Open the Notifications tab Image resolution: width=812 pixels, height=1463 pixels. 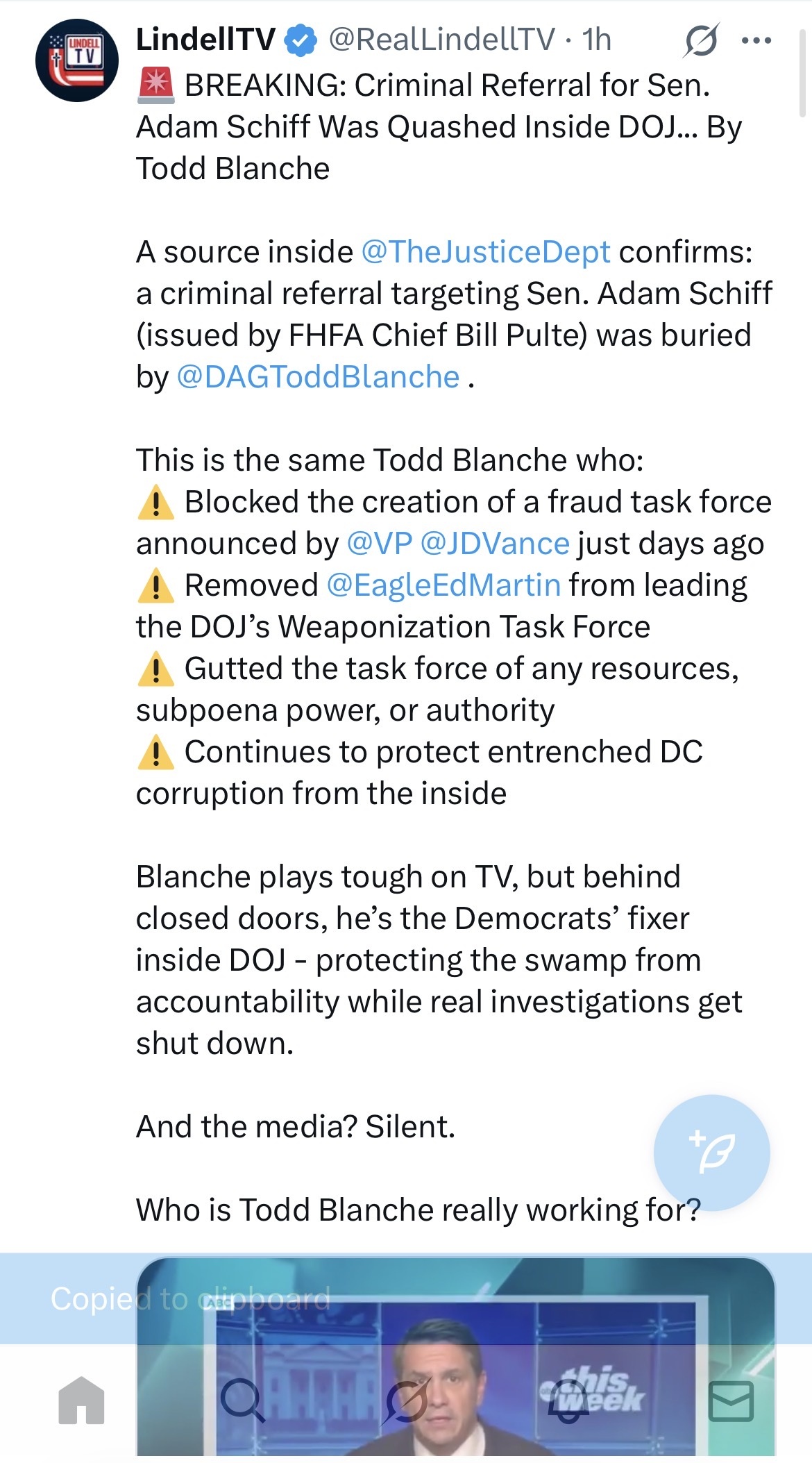[x=569, y=1401]
